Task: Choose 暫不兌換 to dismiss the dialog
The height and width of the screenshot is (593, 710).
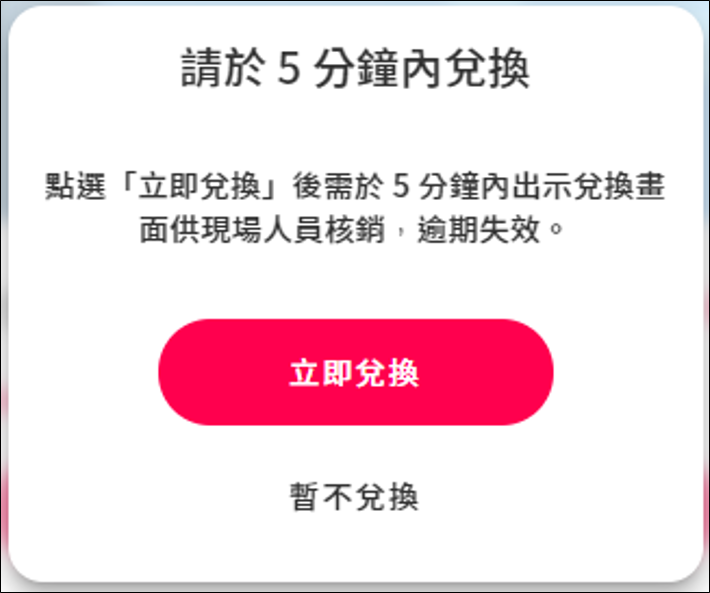Action: [355, 496]
